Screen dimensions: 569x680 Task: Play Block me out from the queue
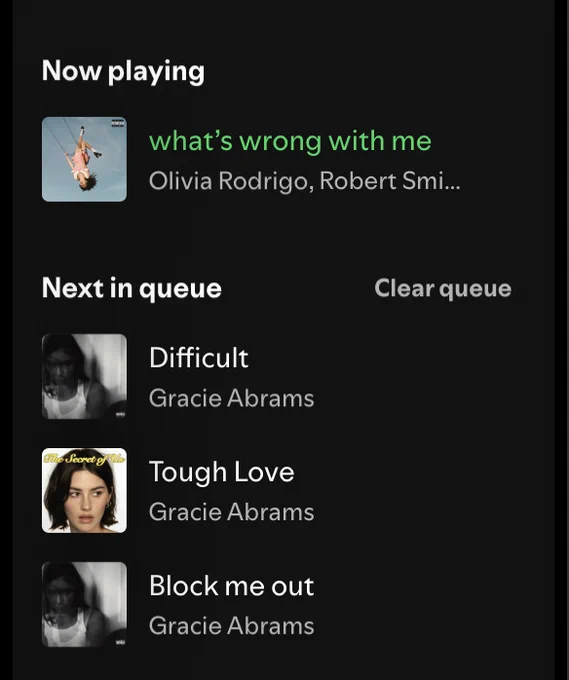(x=278, y=605)
